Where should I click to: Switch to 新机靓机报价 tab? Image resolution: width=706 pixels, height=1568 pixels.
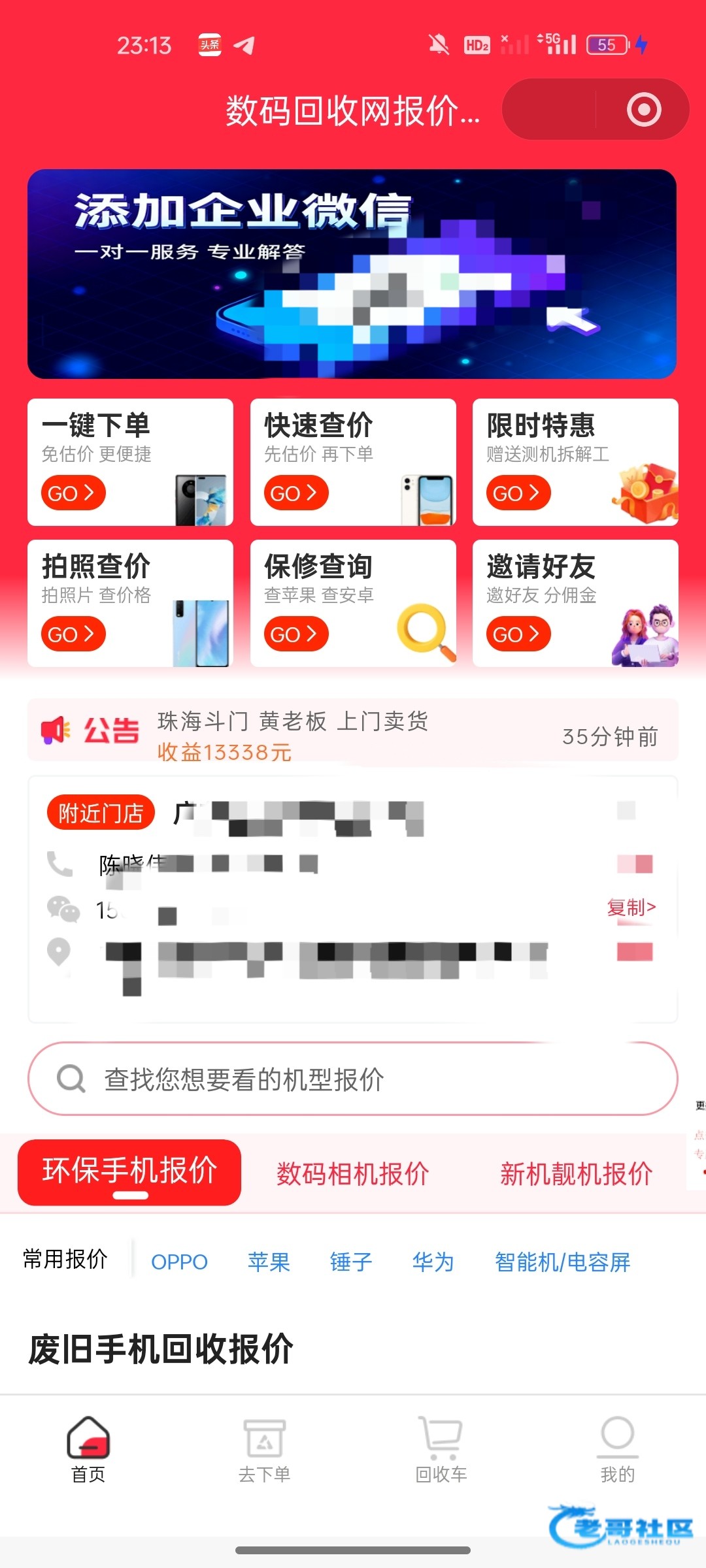click(576, 1174)
